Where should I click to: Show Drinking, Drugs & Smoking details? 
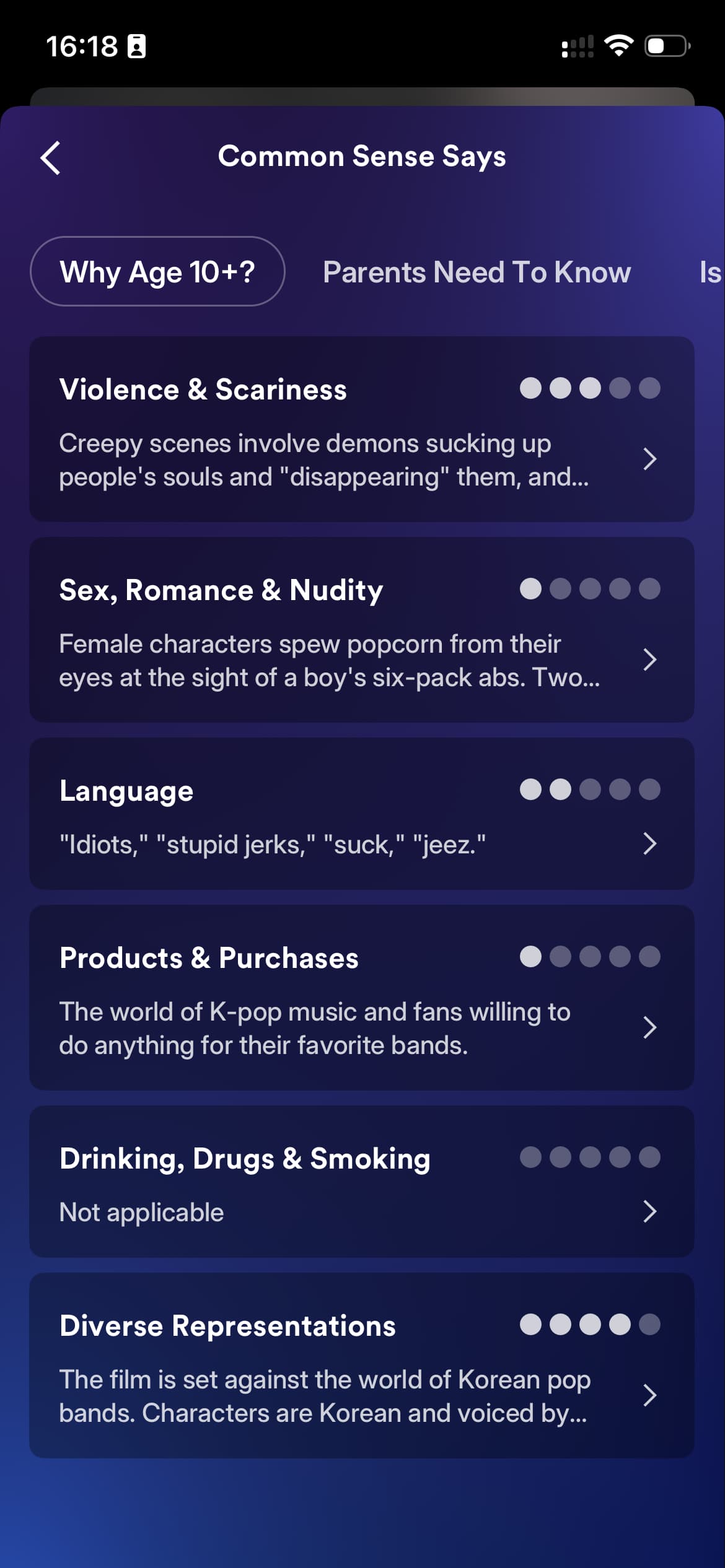[361, 1182]
